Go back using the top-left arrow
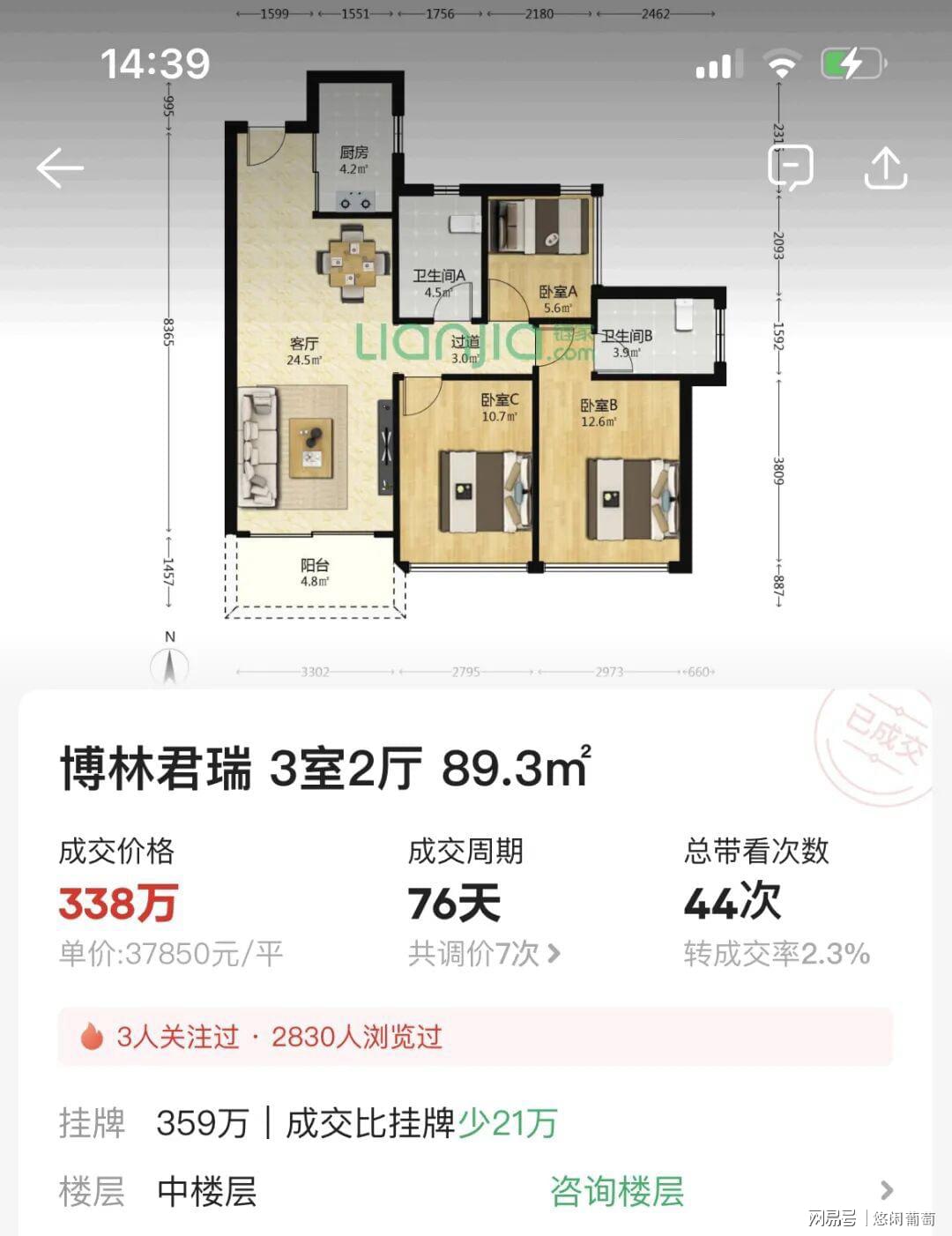The width and height of the screenshot is (952, 1236). (x=60, y=168)
